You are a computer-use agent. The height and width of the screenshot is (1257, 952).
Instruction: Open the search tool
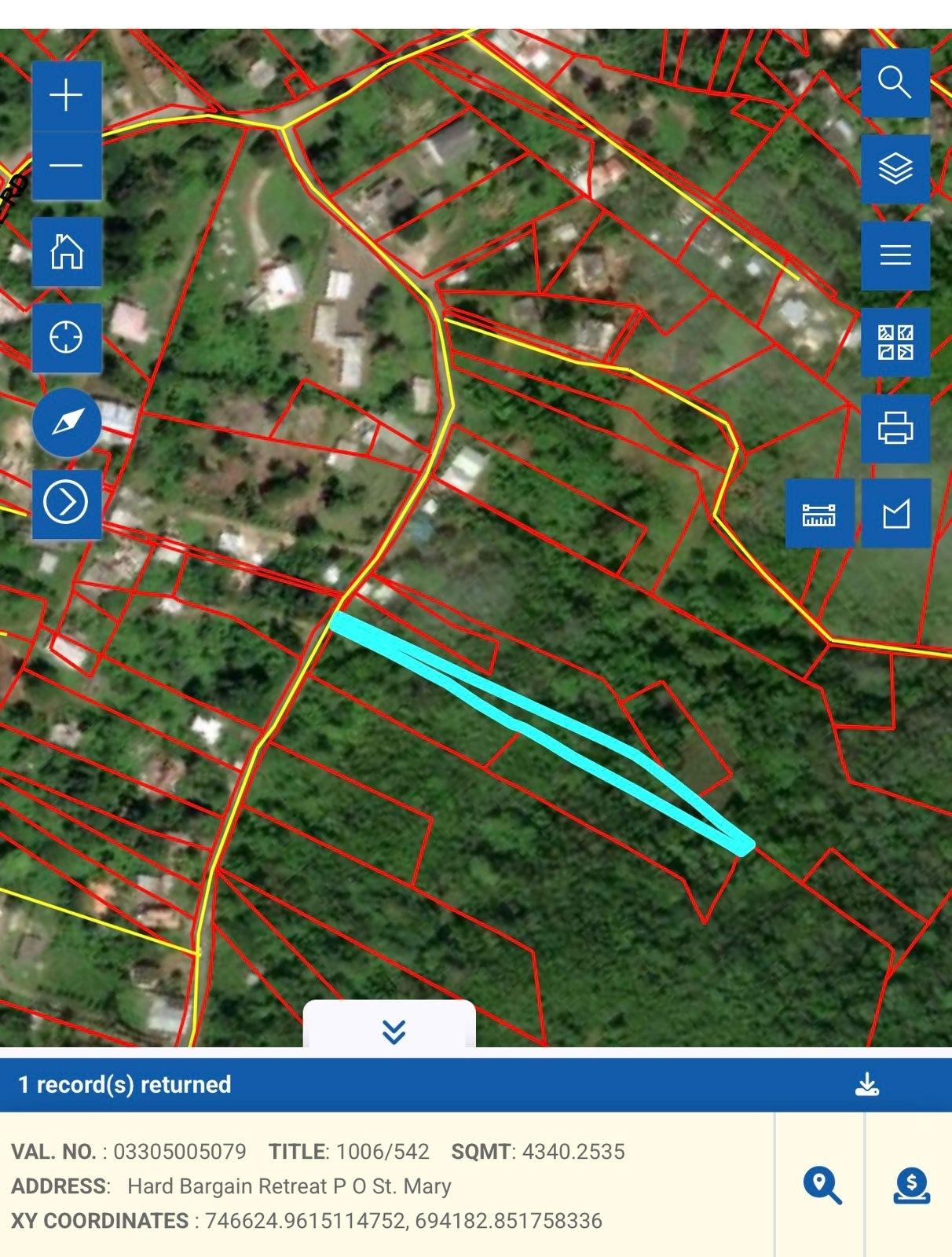tap(895, 82)
